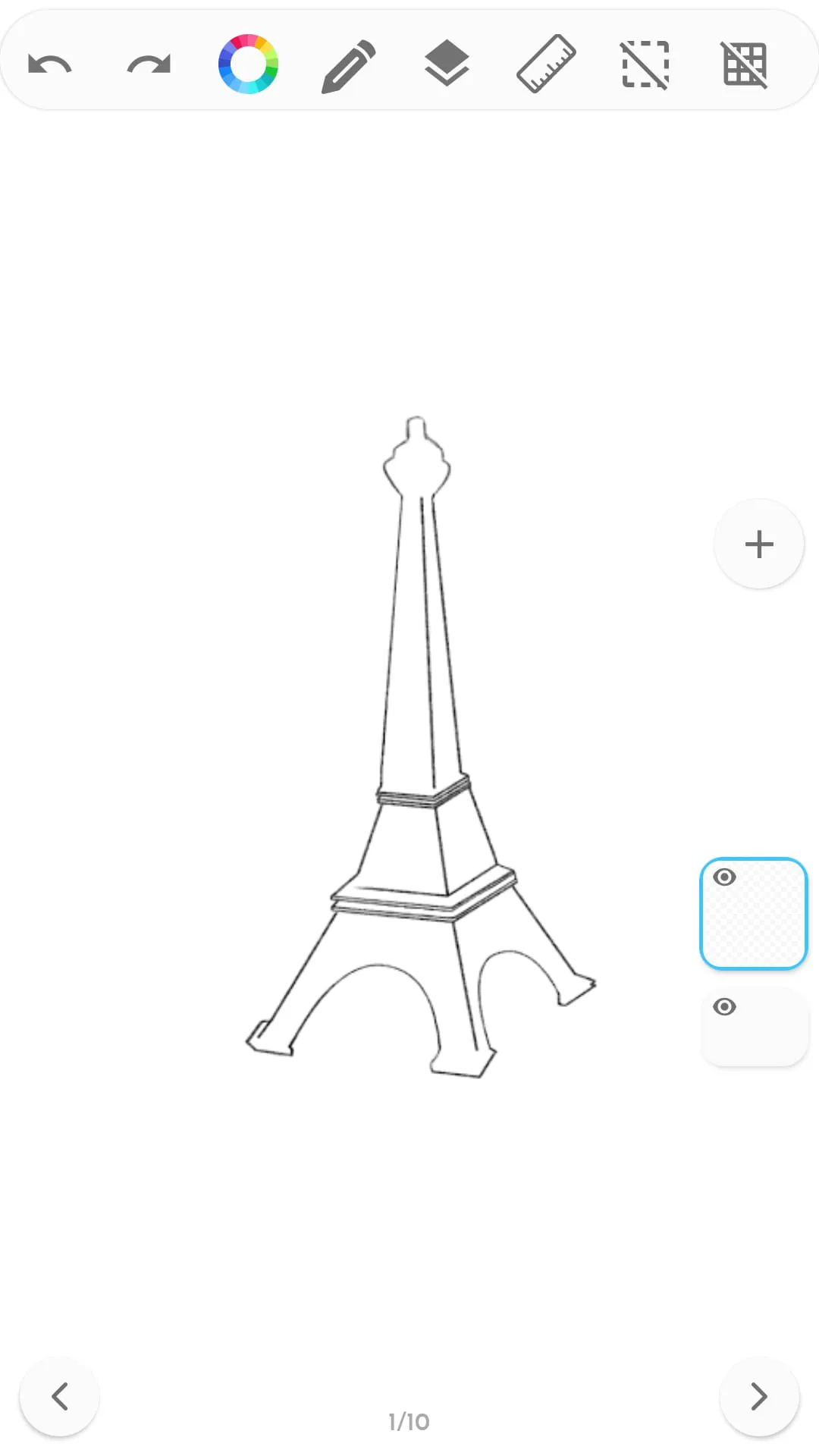
Task: Toggle visibility of the top selected layer
Action: pyautogui.click(x=725, y=877)
